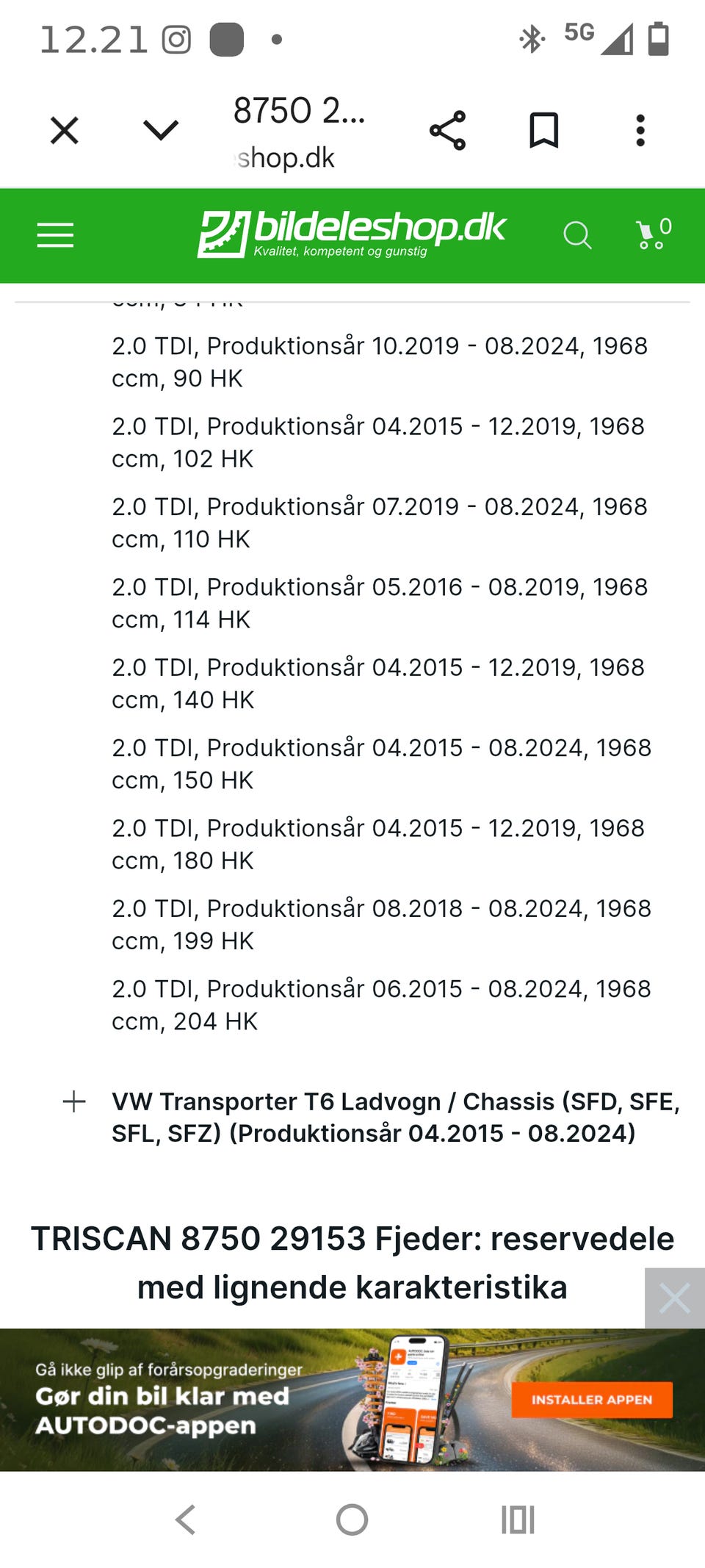The image size is (705, 1568).
Task: Minimize the tab using the down chevron
Action: [x=161, y=131]
